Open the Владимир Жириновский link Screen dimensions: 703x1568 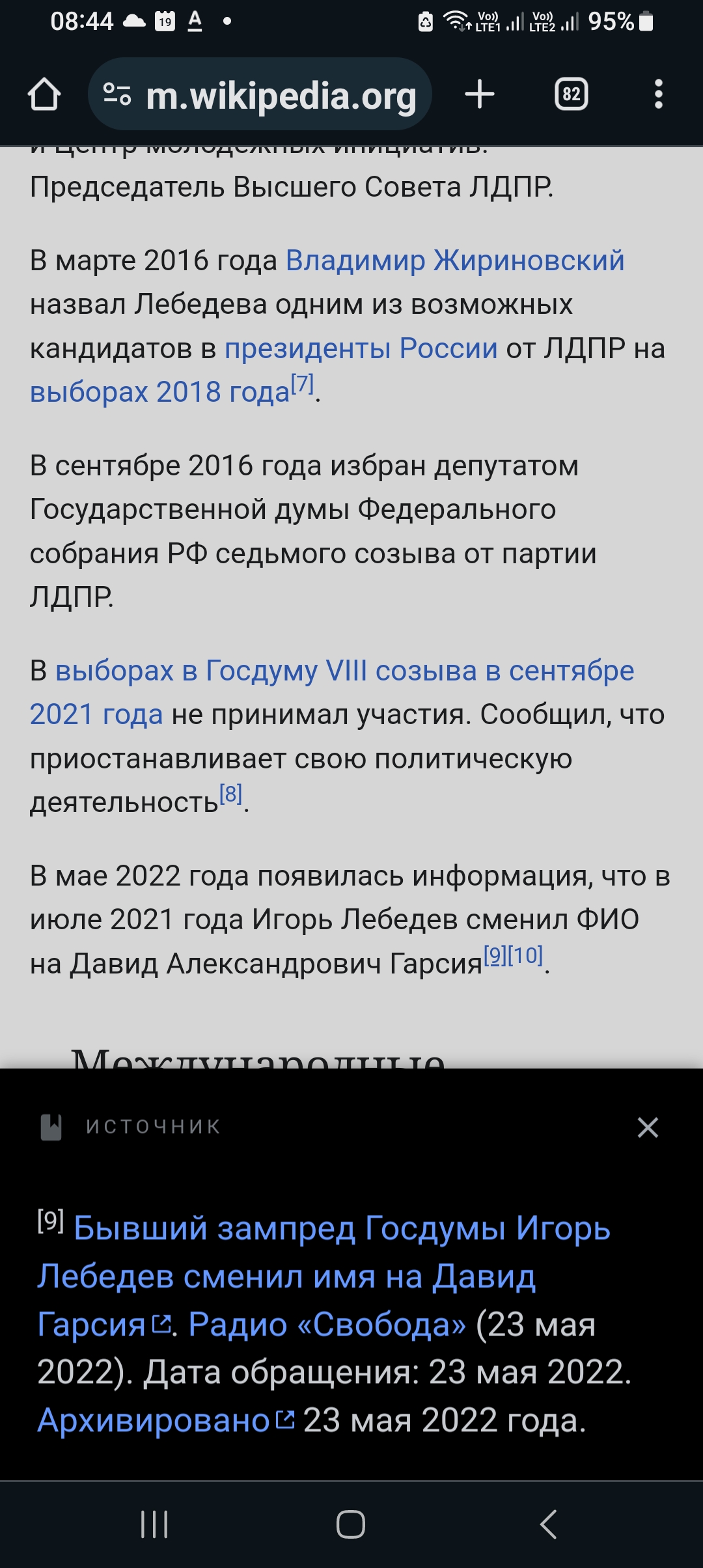click(455, 260)
